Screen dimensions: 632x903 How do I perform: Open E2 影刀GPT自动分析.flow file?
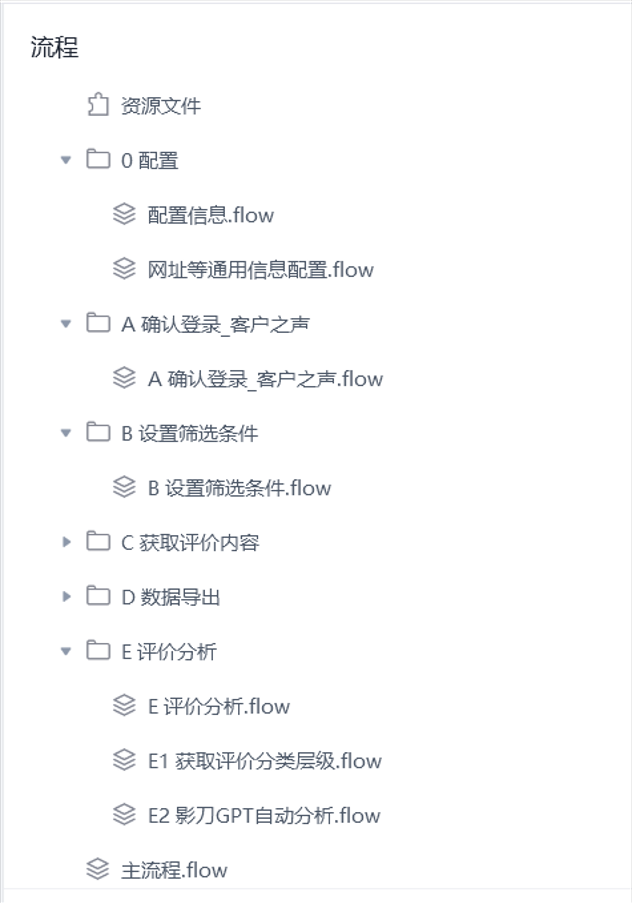(264, 816)
